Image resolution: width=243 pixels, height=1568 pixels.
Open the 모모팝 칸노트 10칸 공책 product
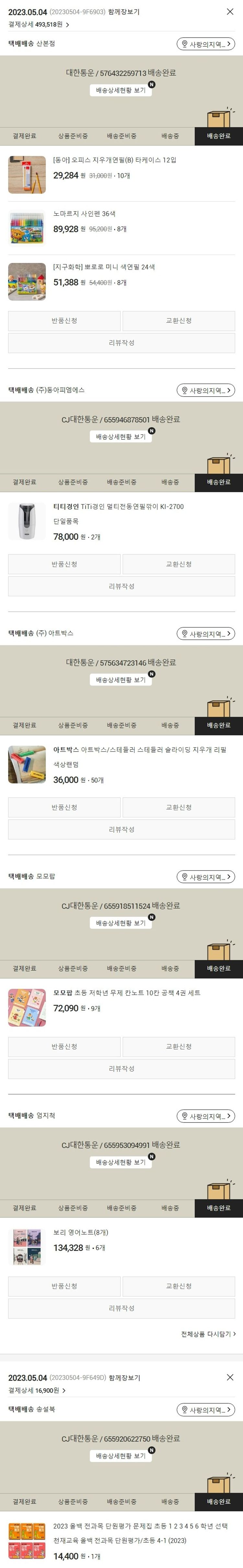tap(126, 993)
